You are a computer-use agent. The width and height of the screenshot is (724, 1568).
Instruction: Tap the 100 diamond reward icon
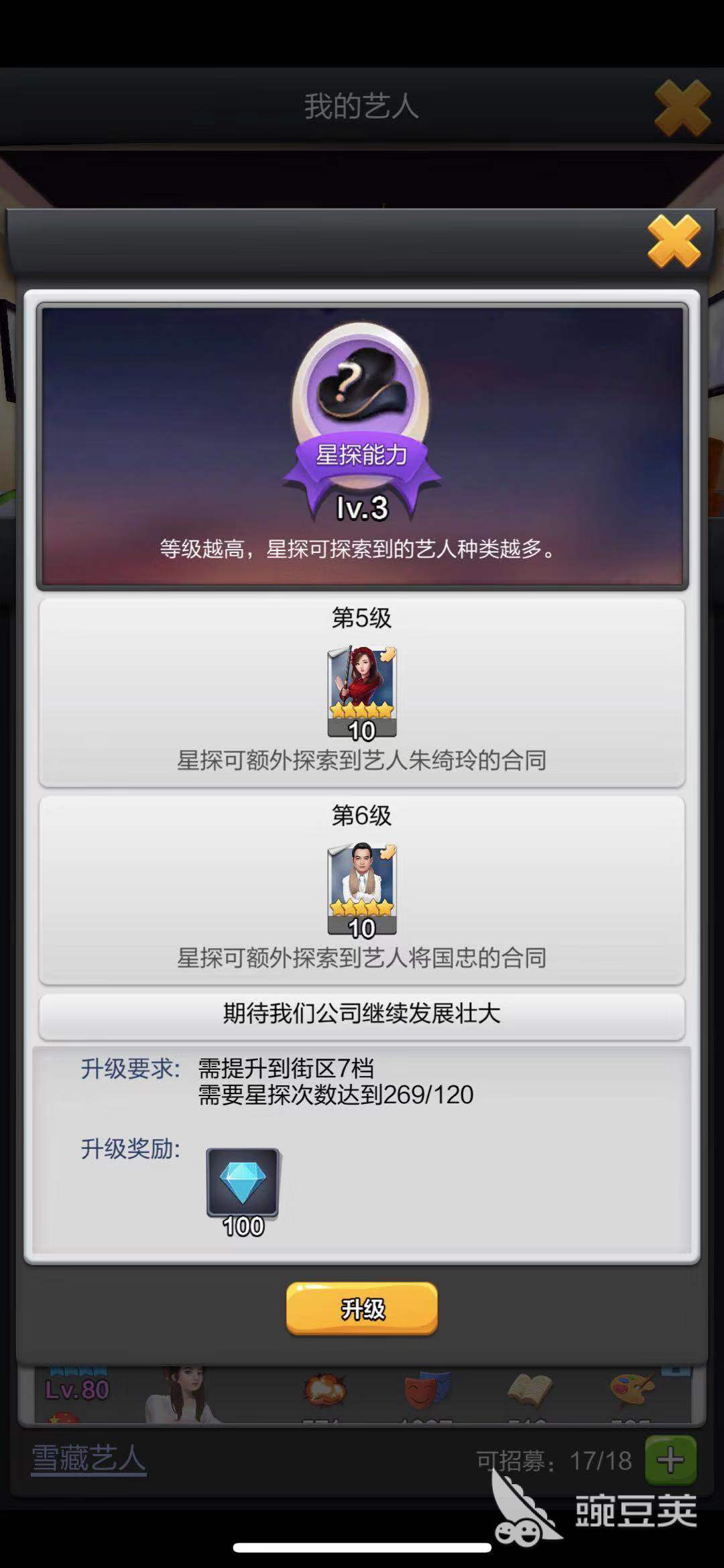[x=243, y=1183]
